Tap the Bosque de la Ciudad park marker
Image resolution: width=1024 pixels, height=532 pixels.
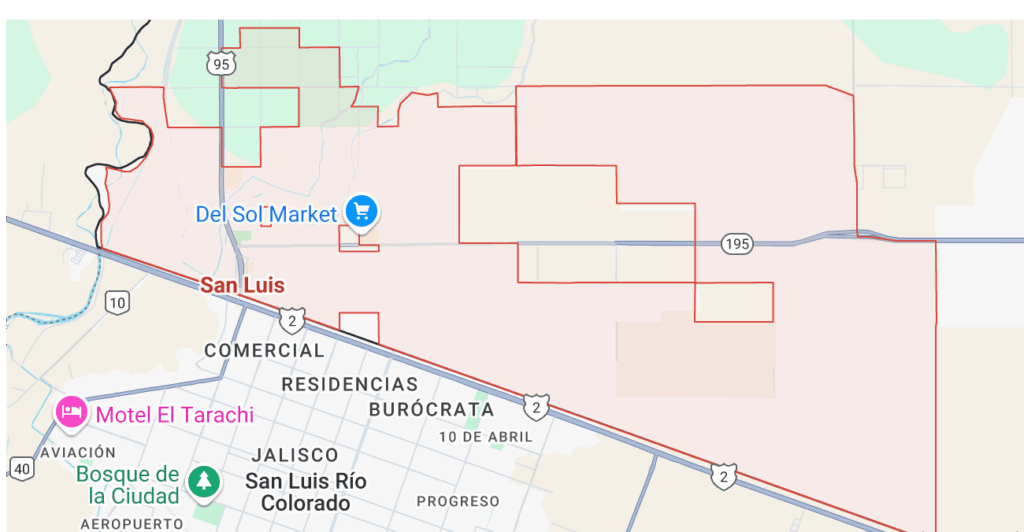pos(205,482)
